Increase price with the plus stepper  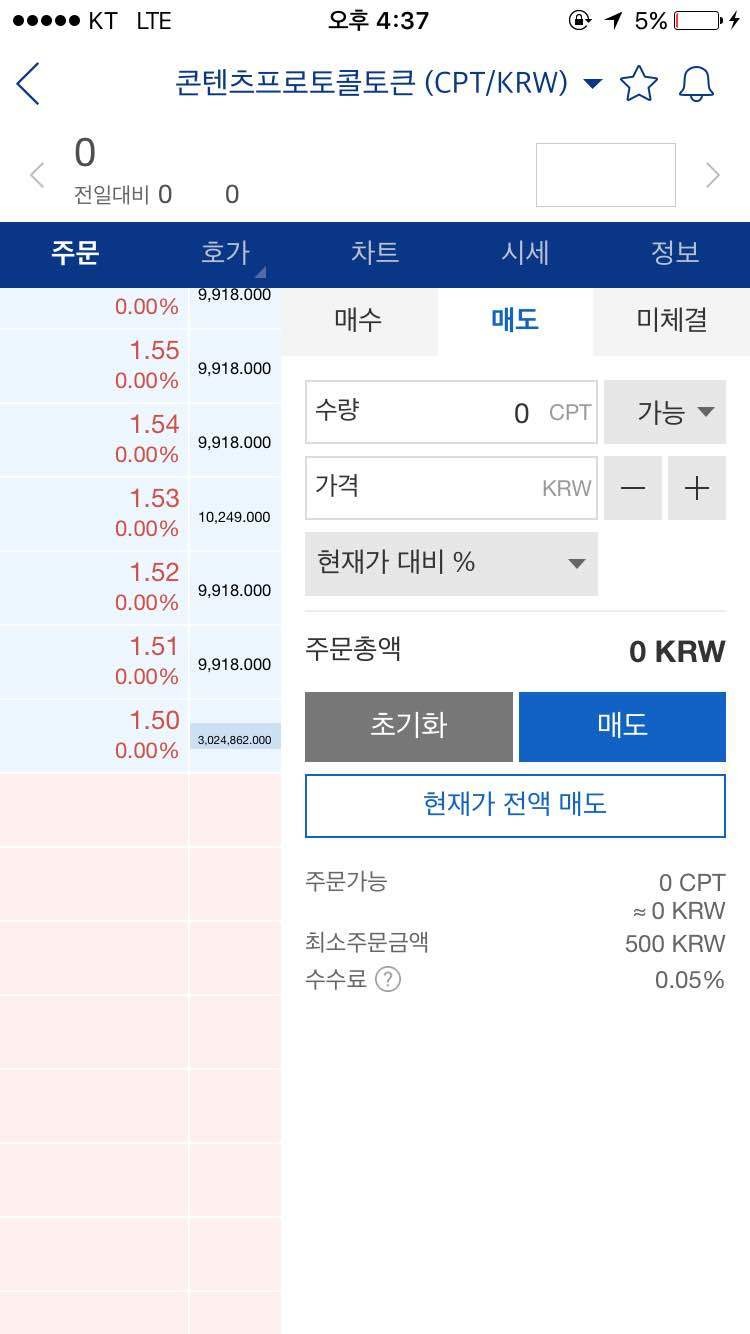pyautogui.click(x=697, y=488)
